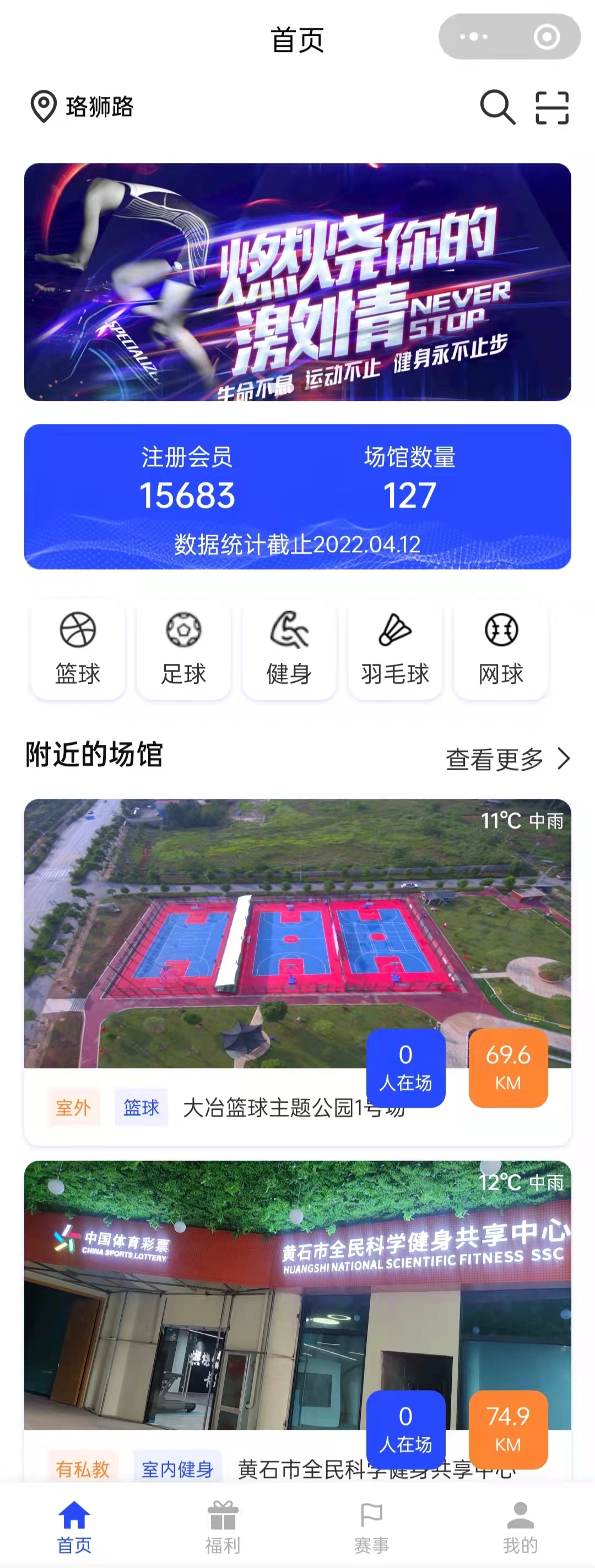This screenshot has height=1568, width=595.
Task: Go to the 首页 tab
Action: point(74,1527)
